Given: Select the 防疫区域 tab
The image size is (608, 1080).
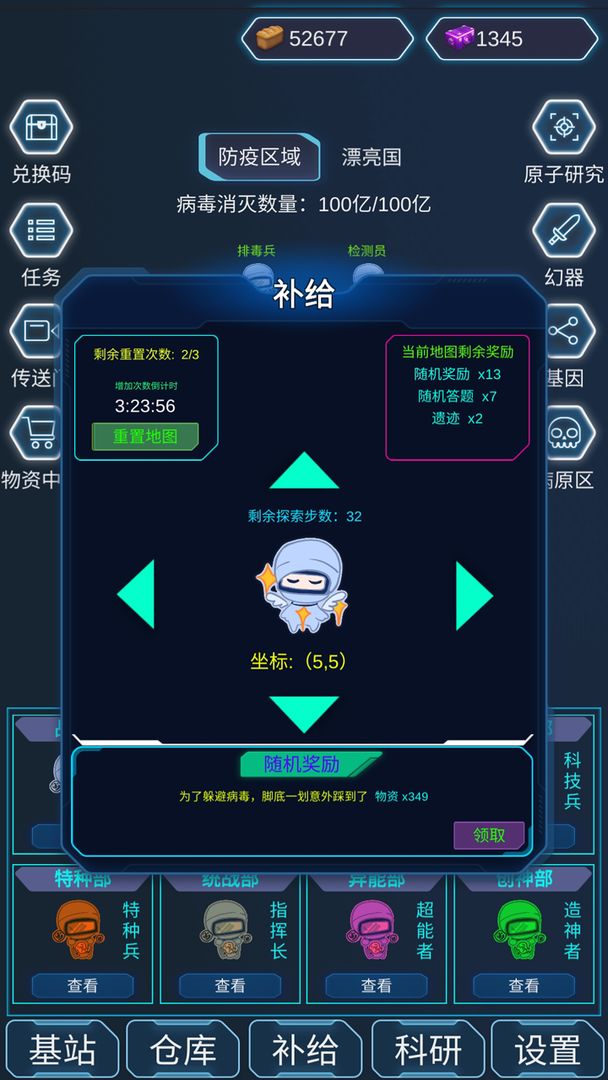Looking at the screenshot, I should [x=260, y=157].
